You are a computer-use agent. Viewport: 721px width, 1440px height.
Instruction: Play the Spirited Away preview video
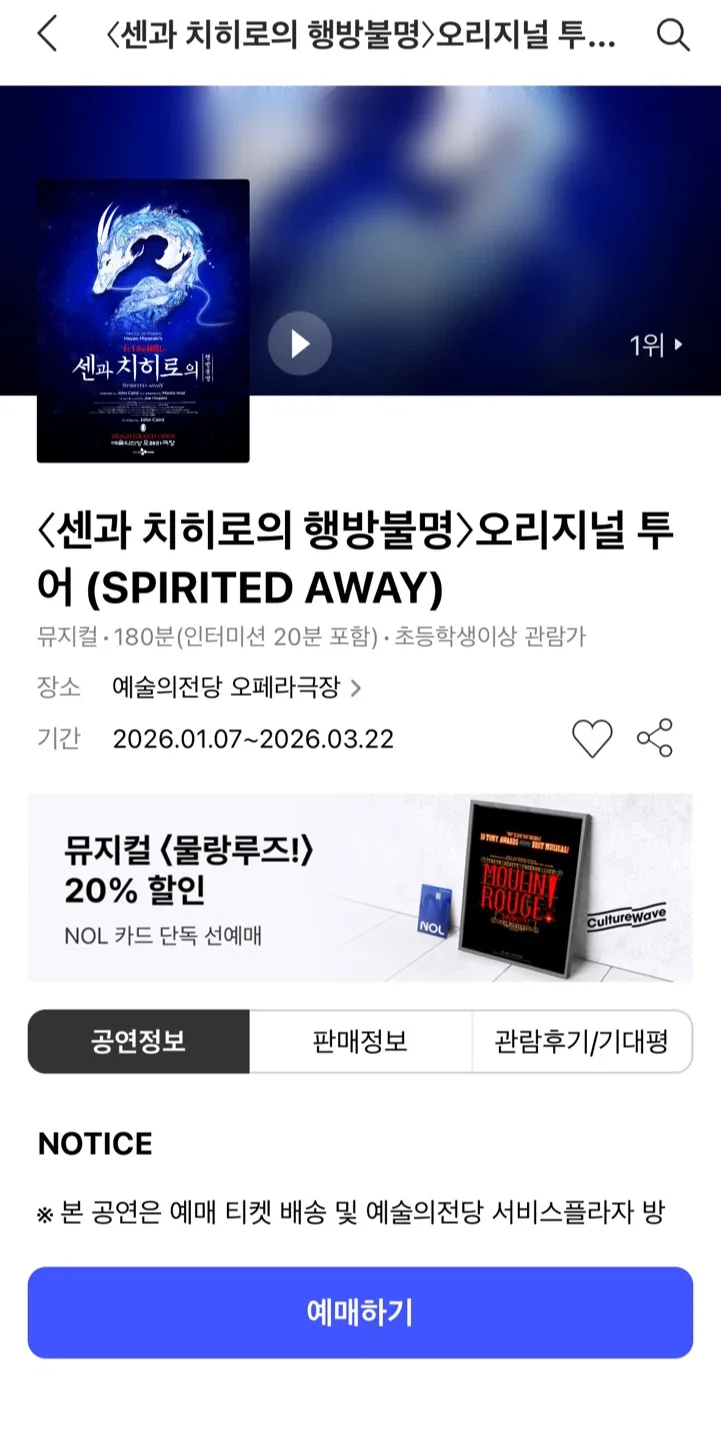pos(299,344)
